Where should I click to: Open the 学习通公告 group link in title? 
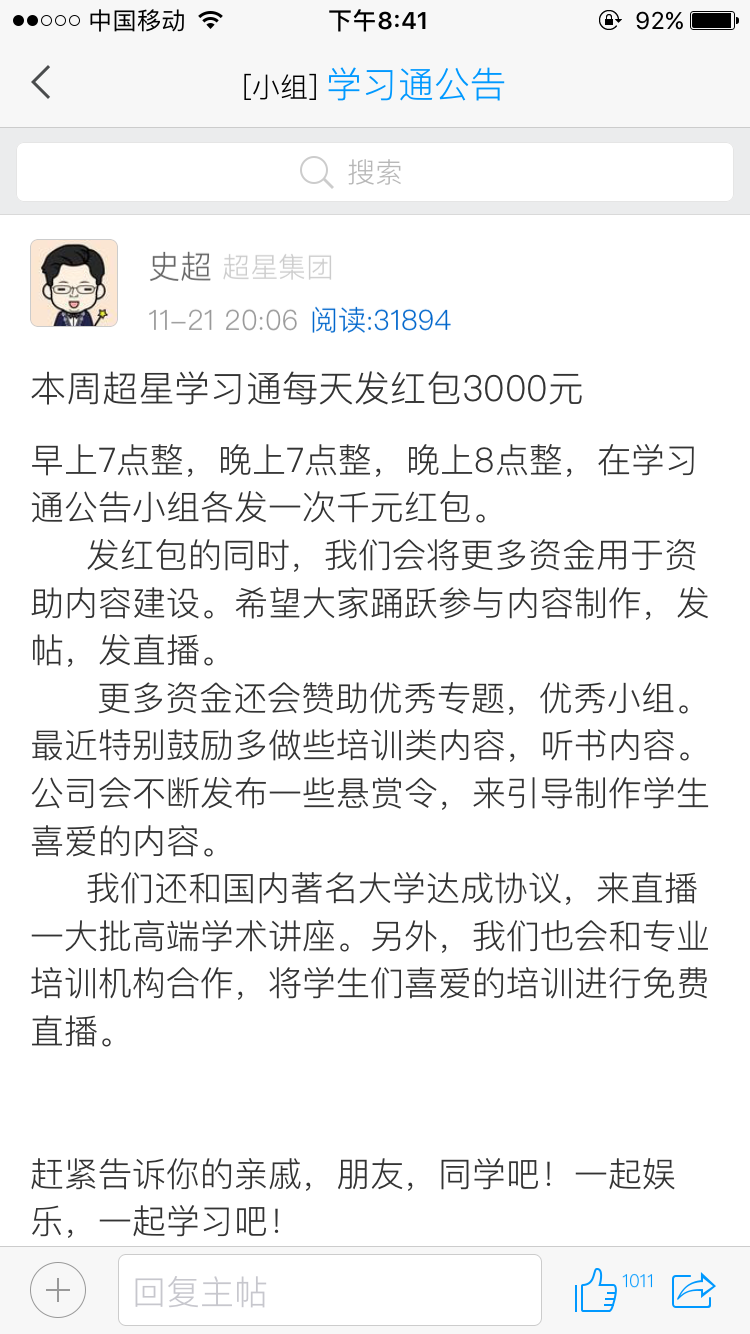tap(415, 85)
